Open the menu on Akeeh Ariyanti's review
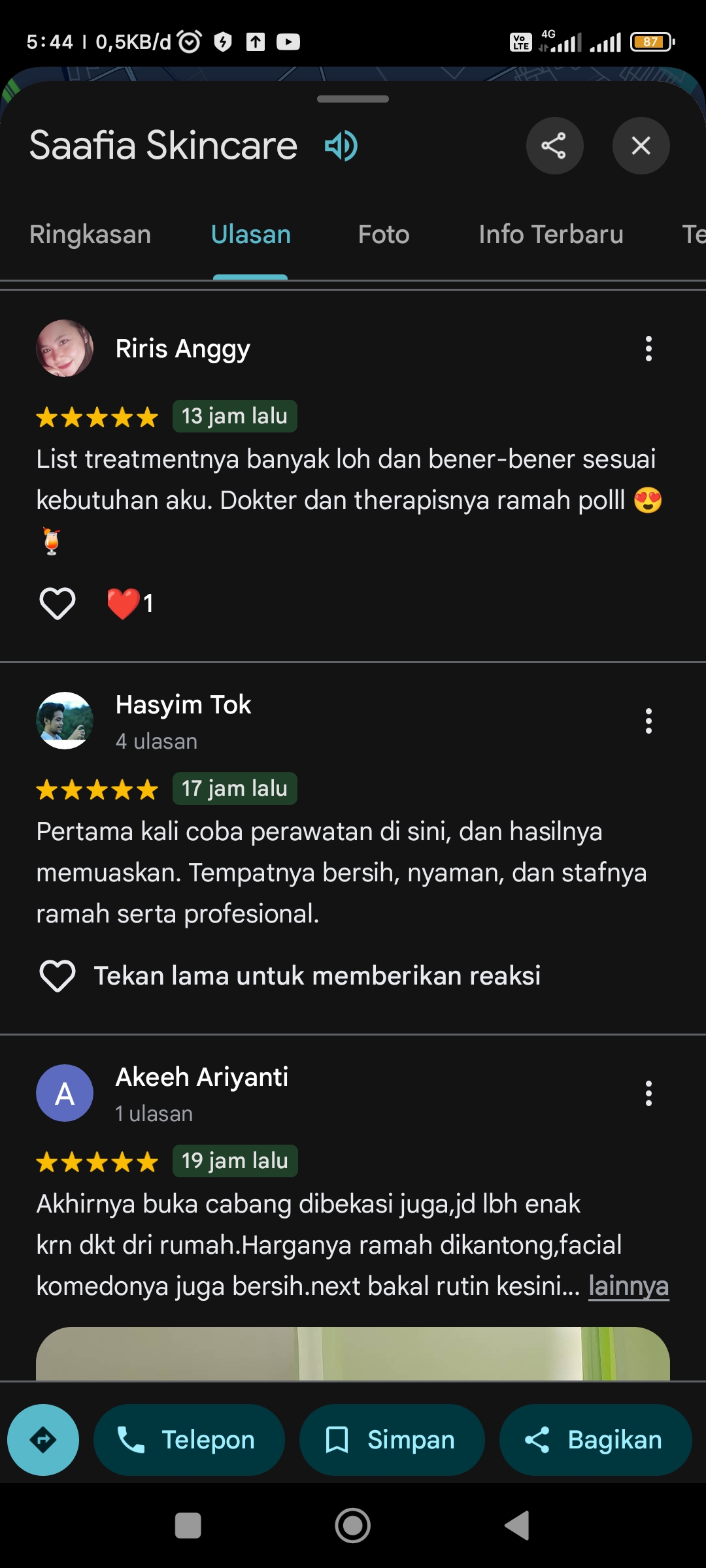The width and height of the screenshot is (706, 1568). click(648, 1094)
